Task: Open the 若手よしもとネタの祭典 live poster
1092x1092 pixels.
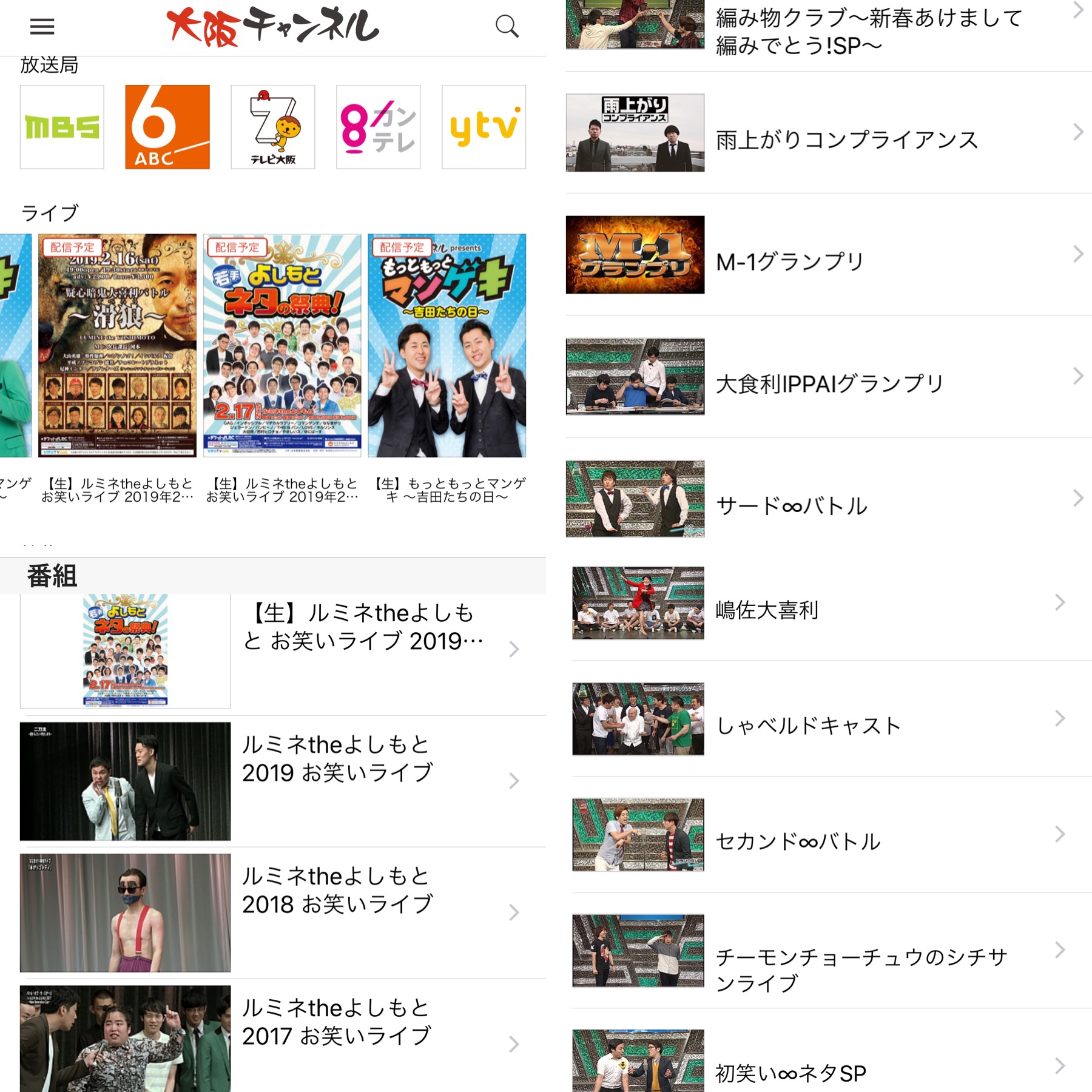Action: pyautogui.click(x=282, y=346)
